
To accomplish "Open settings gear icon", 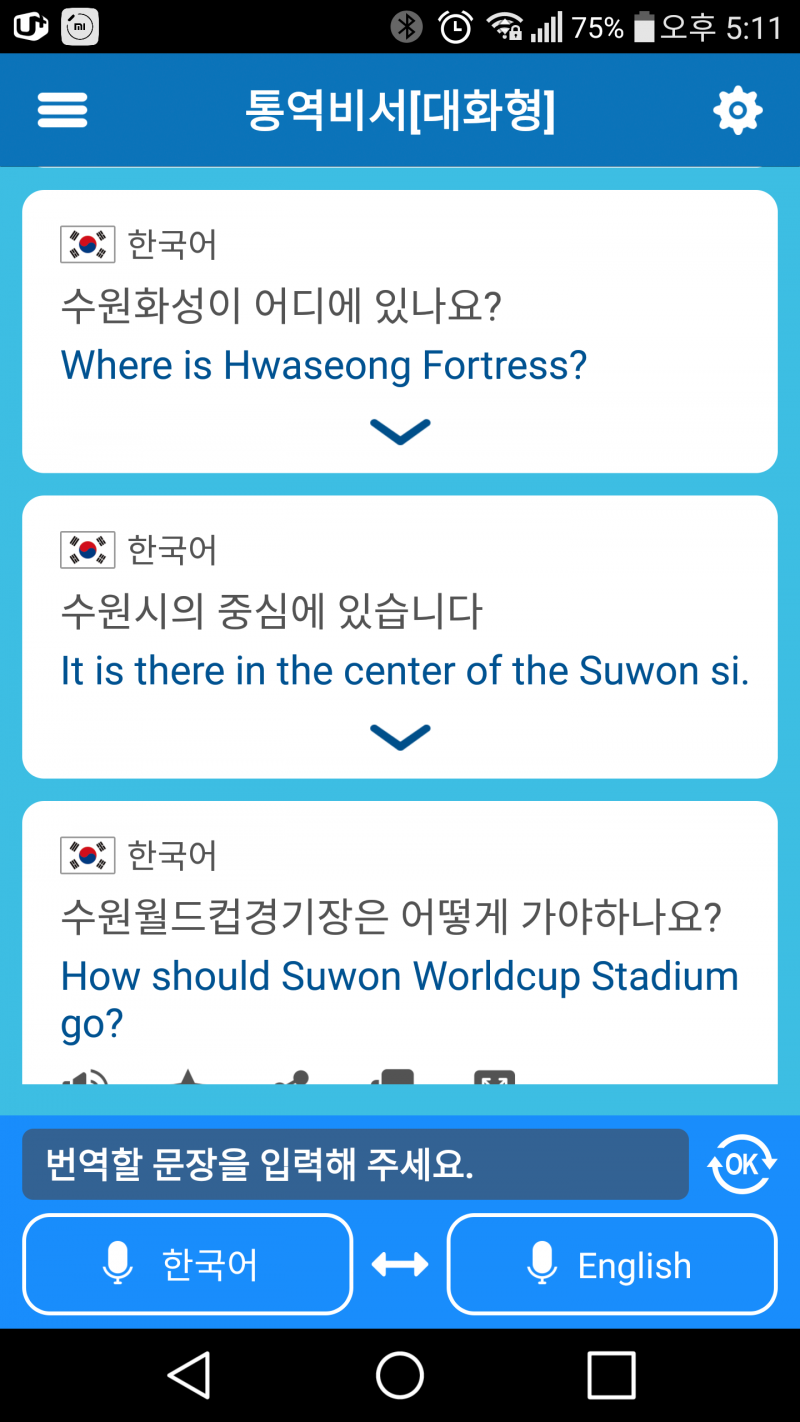I will coord(738,110).
